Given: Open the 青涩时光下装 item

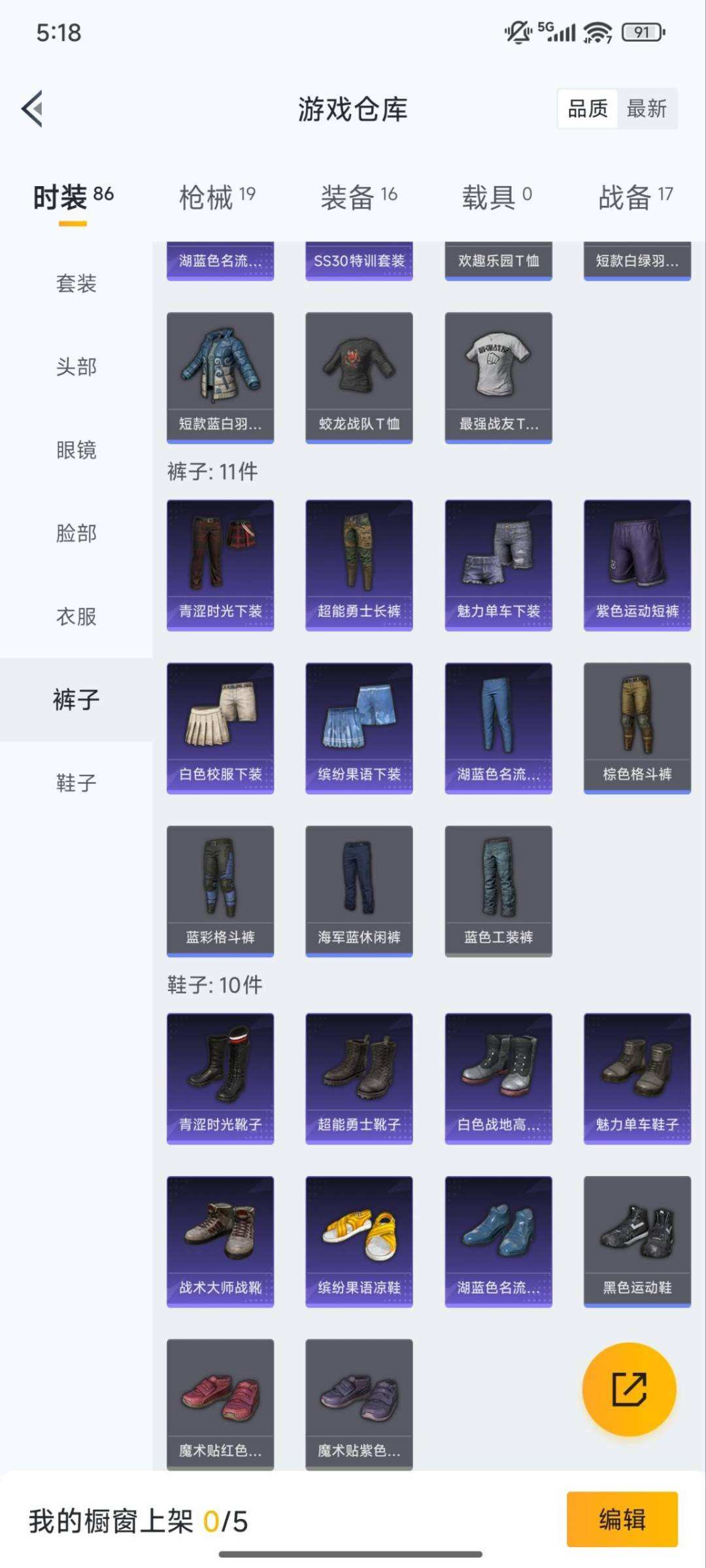Looking at the screenshot, I should tap(220, 565).
